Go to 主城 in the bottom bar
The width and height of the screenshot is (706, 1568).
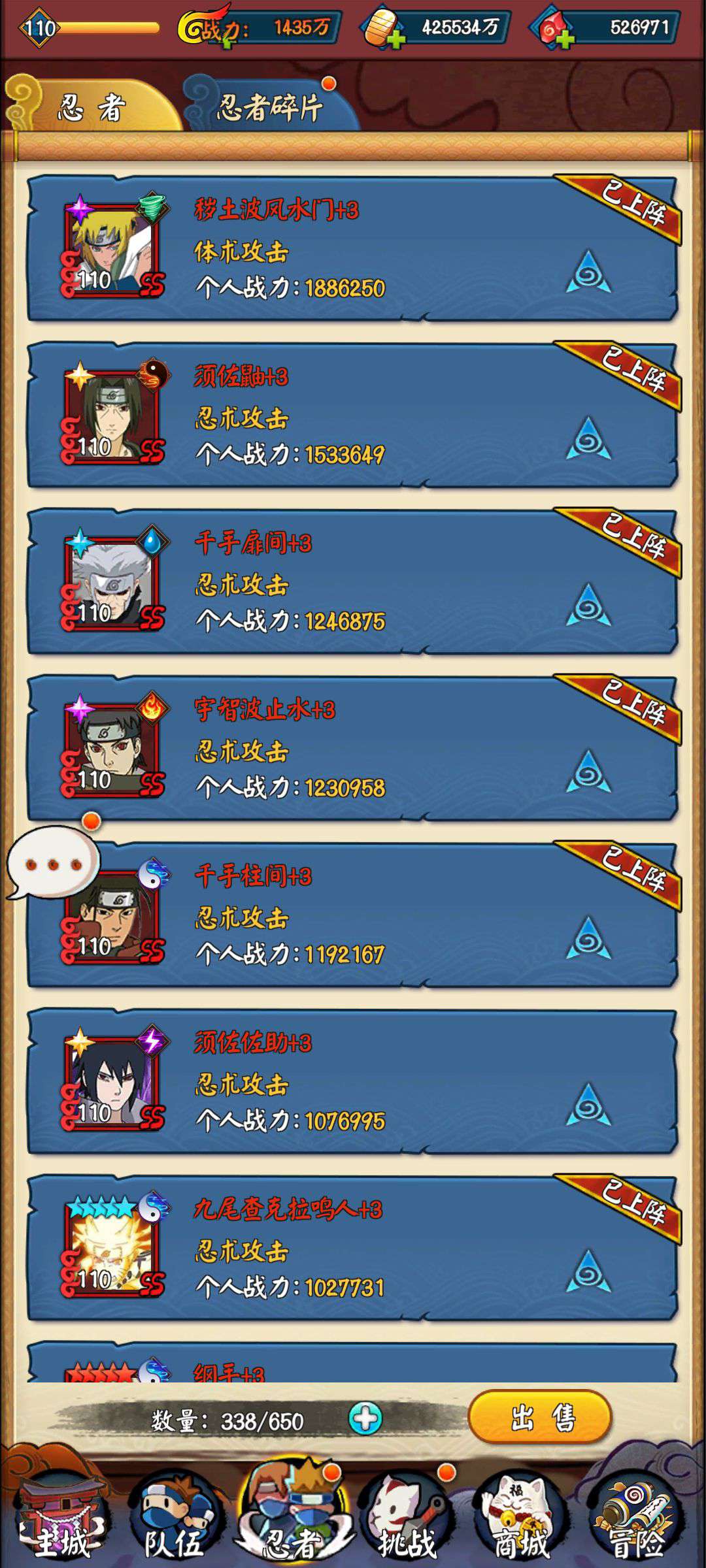(x=60, y=1516)
